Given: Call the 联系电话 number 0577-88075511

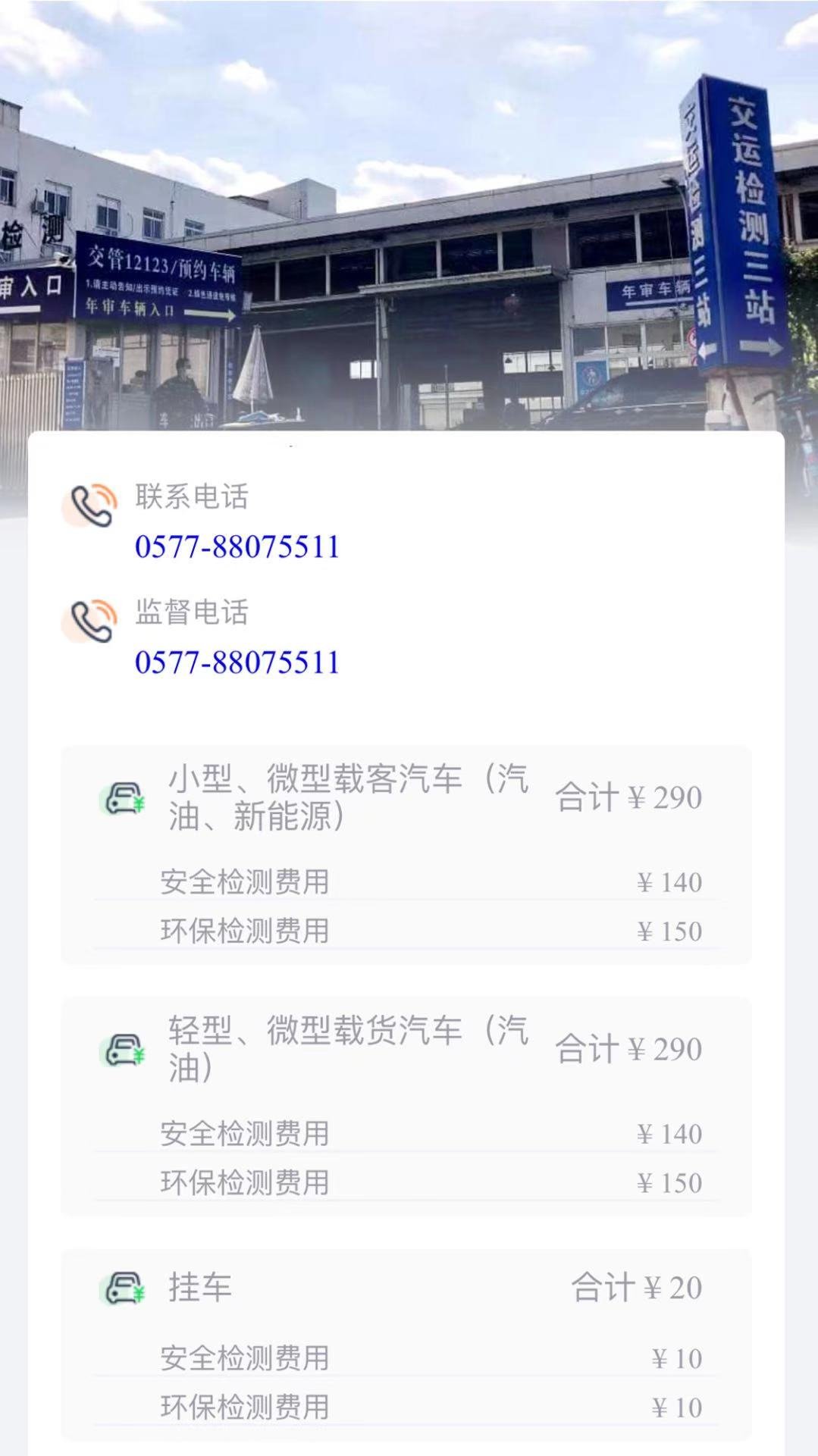Looking at the screenshot, I should 237,546.
